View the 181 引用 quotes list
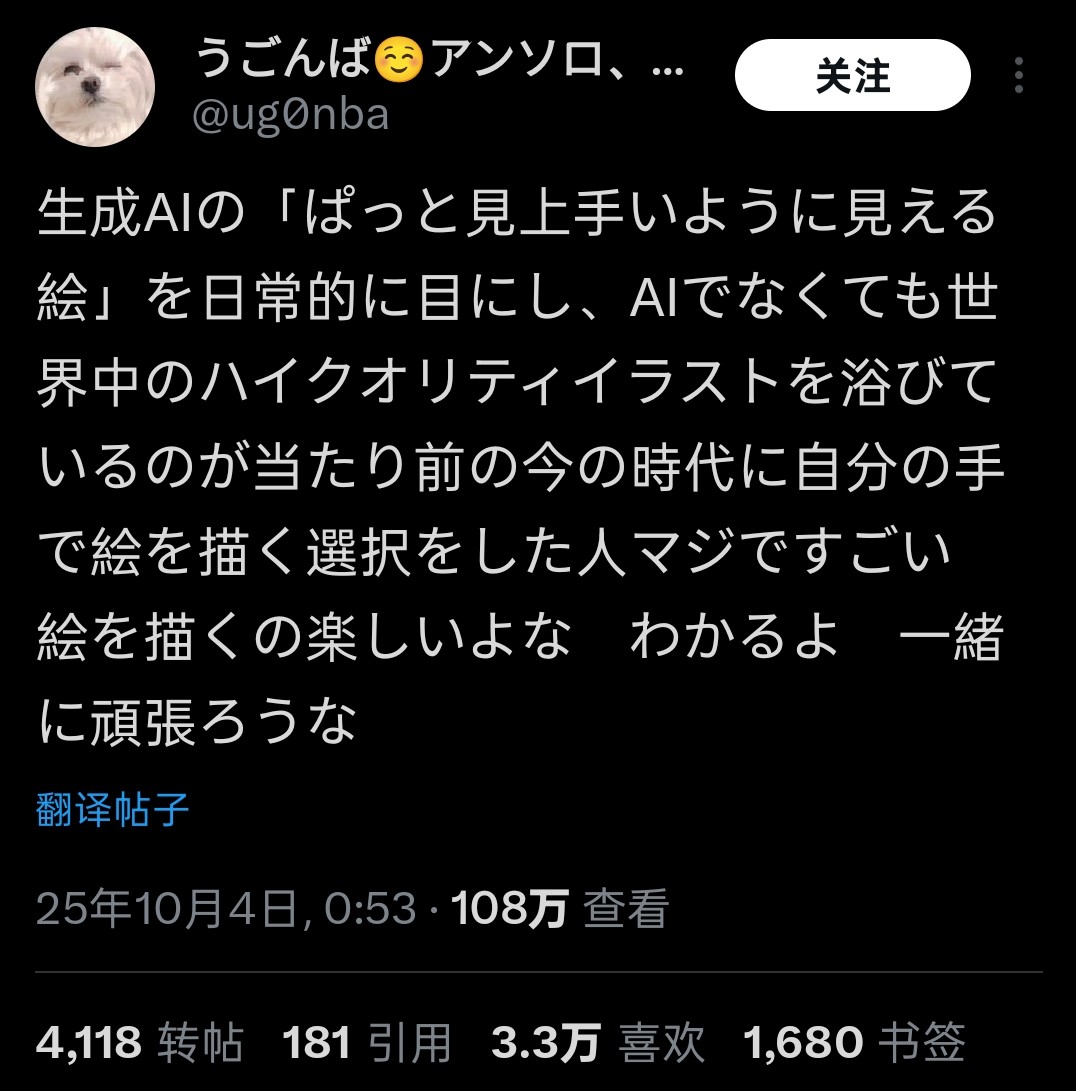 (x=366, y=1044)
